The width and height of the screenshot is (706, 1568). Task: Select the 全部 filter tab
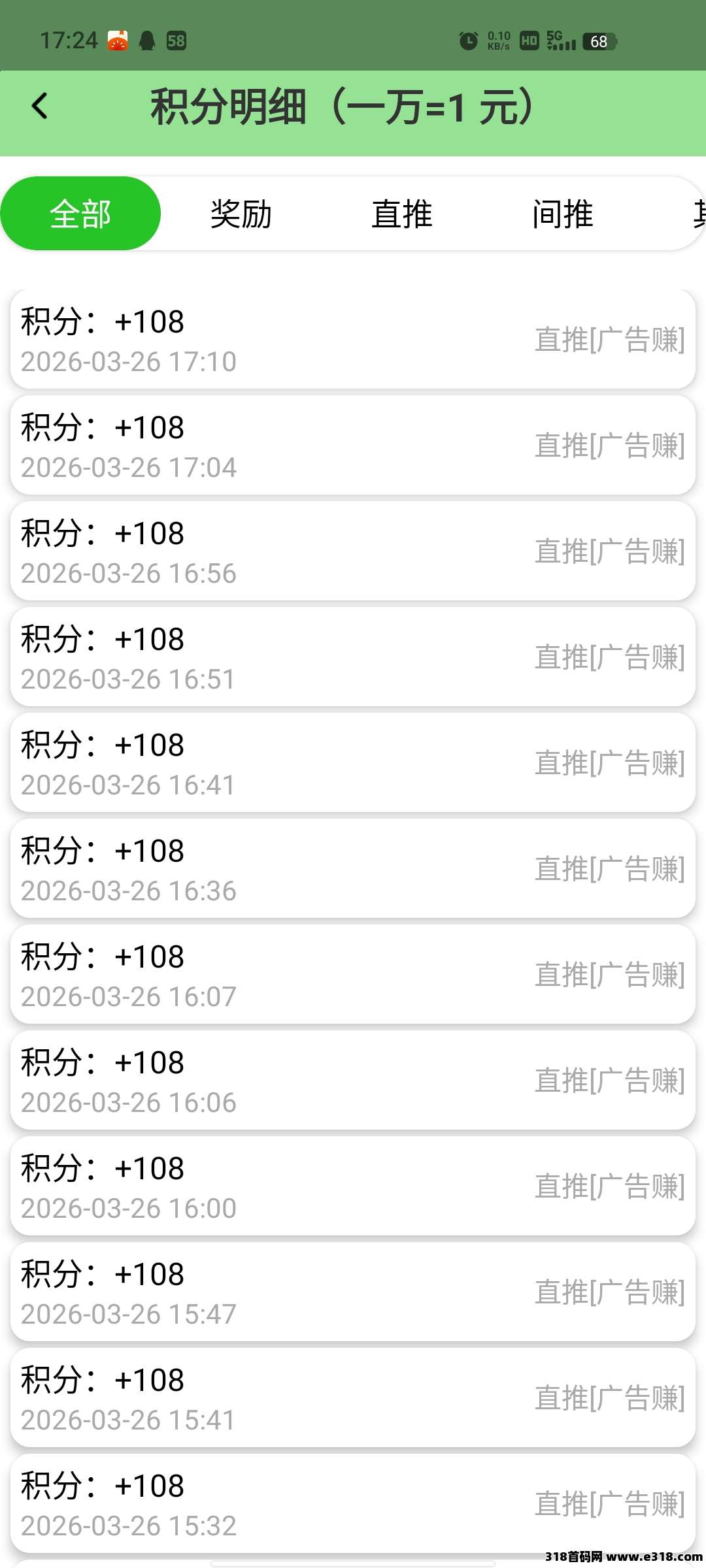[81, 212]
